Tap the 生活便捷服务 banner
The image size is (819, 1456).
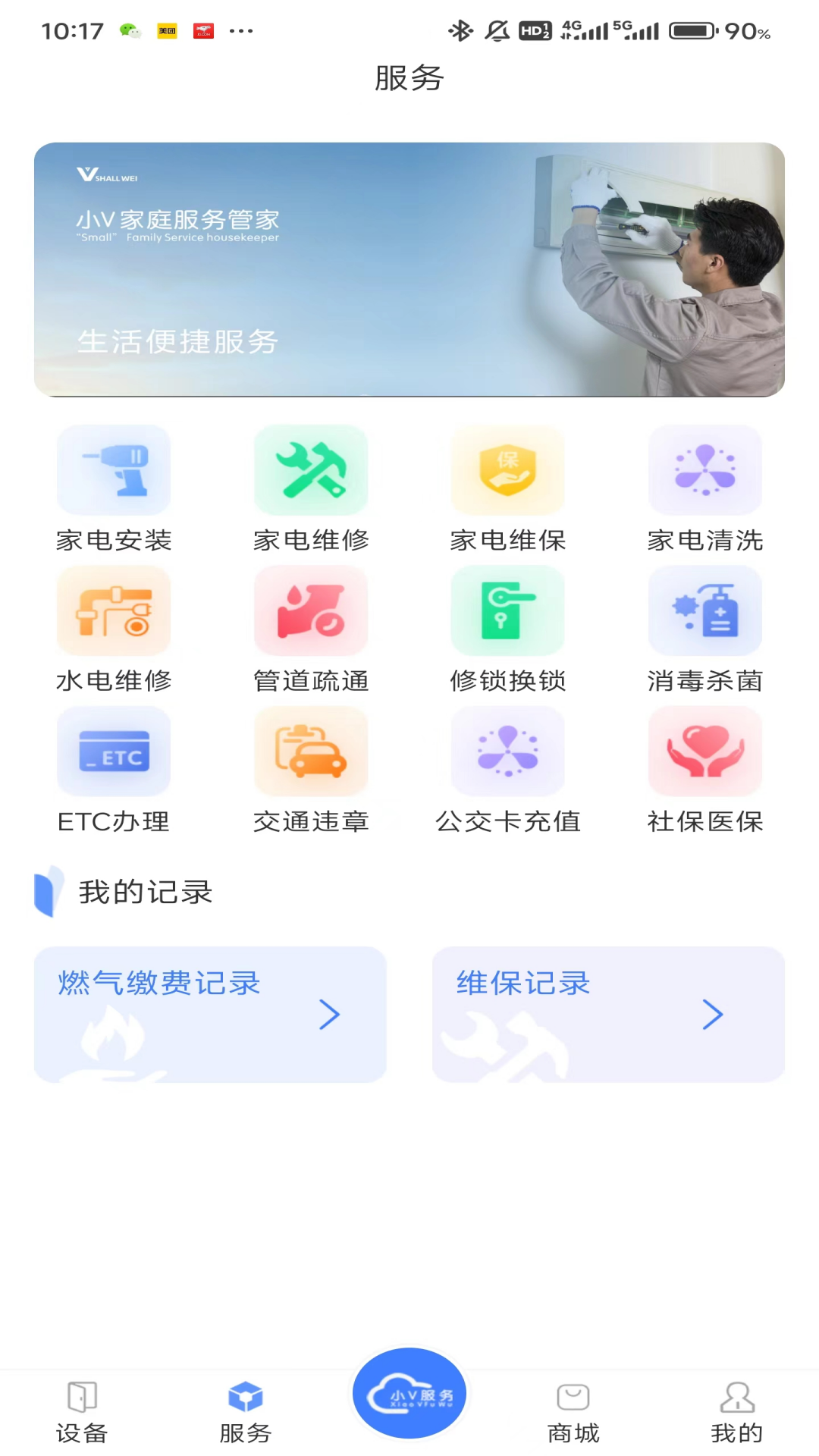tap(409, 268)
